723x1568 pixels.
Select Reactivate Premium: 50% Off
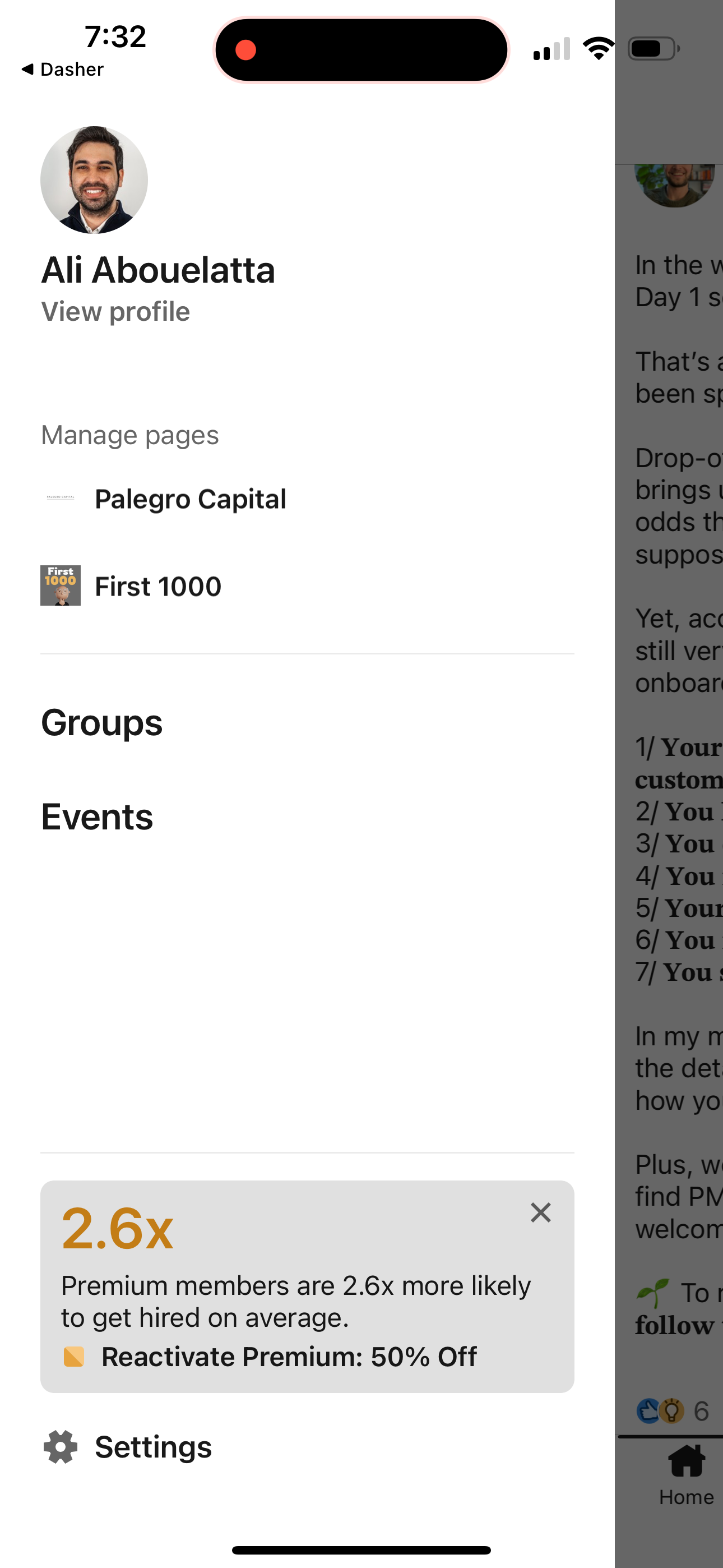pyautogui.click(x=290, y=1356)
